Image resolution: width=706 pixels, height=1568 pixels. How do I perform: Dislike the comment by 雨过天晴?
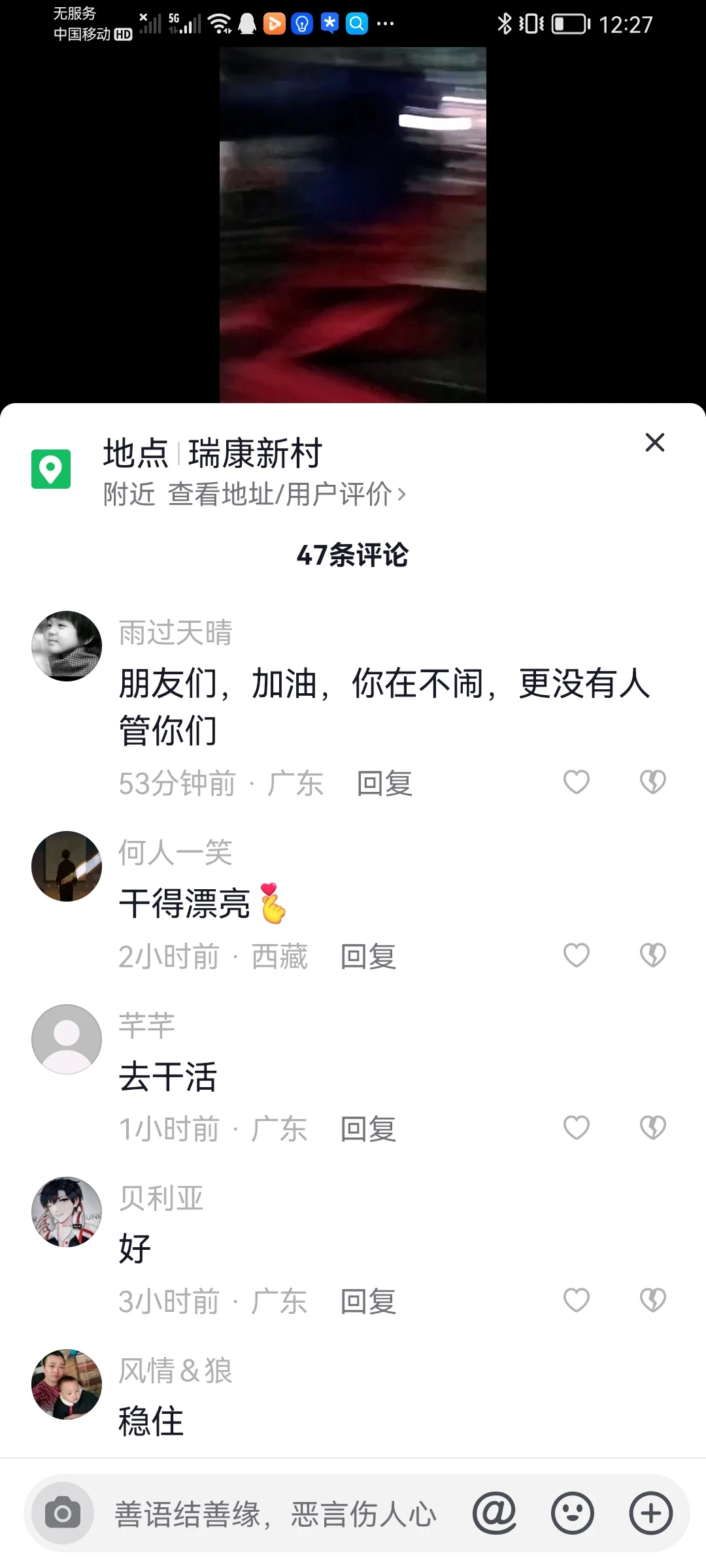(652, 782)
